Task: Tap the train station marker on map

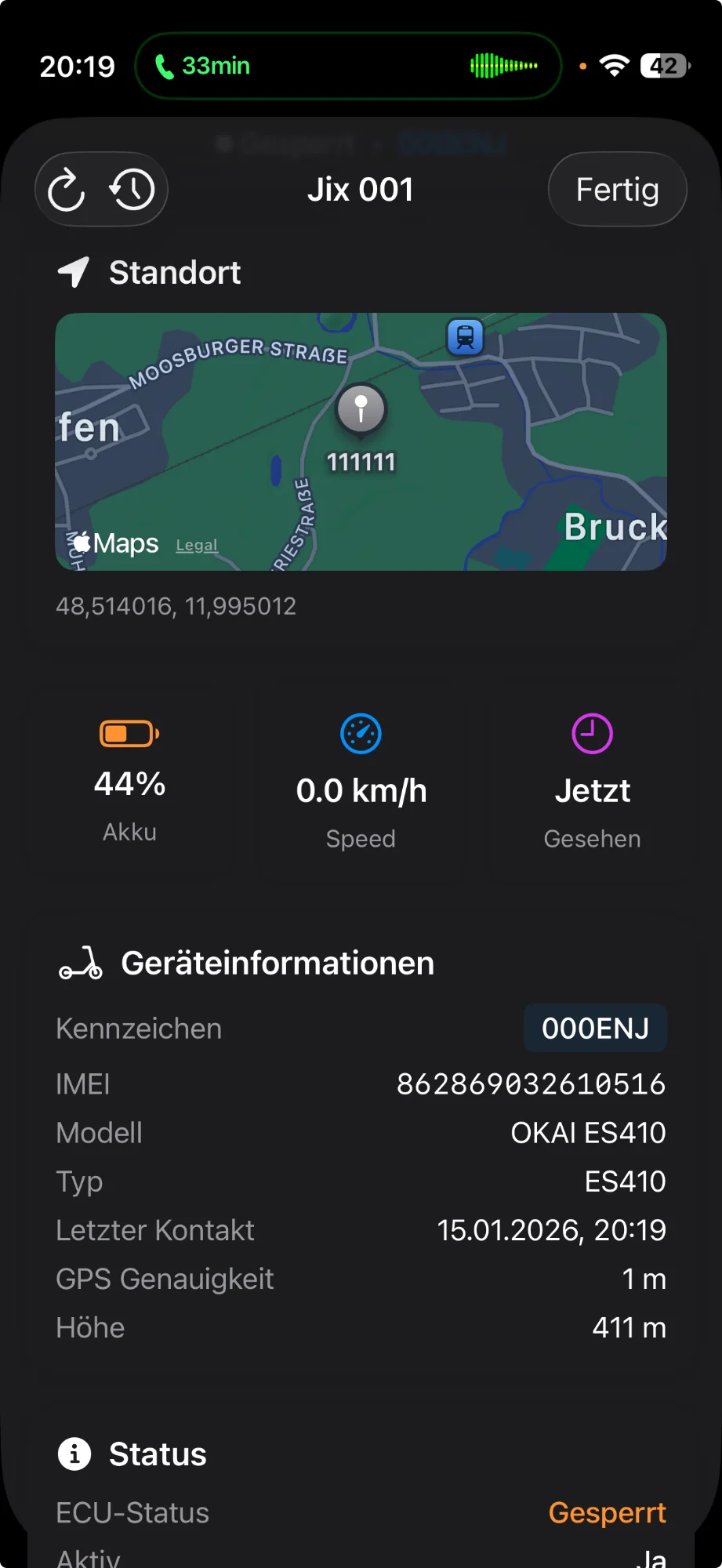Action: [466, 337]
